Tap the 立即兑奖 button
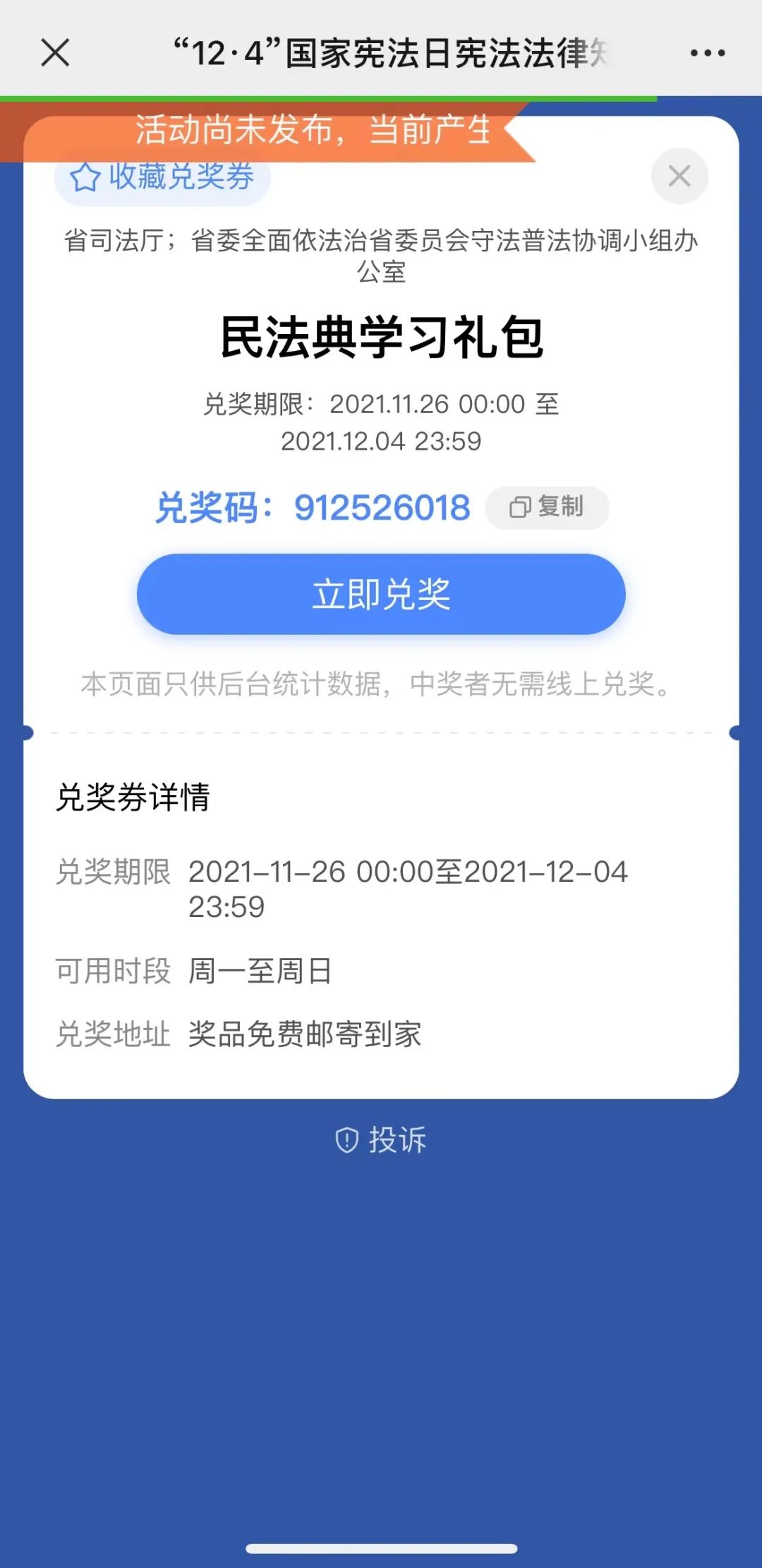 (381, 594)
